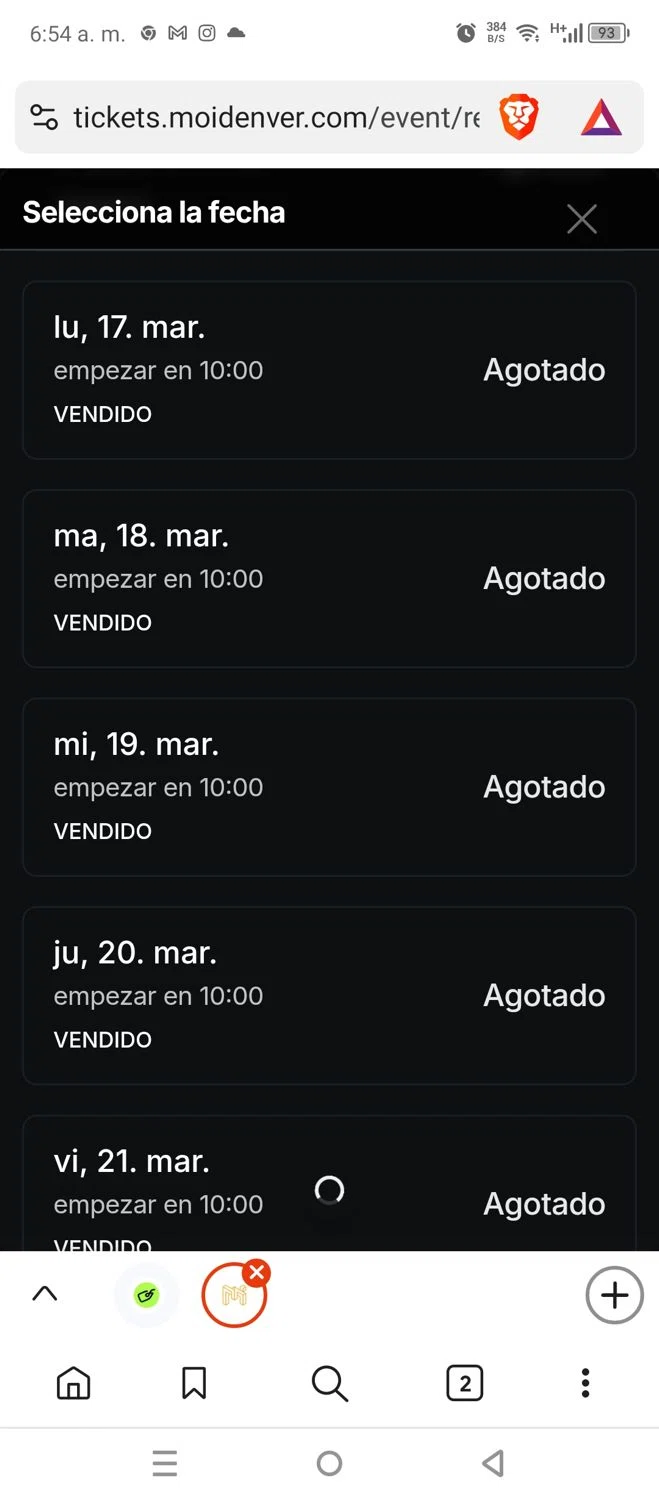Switch to the green icon tab

[x=147, y=1296]
